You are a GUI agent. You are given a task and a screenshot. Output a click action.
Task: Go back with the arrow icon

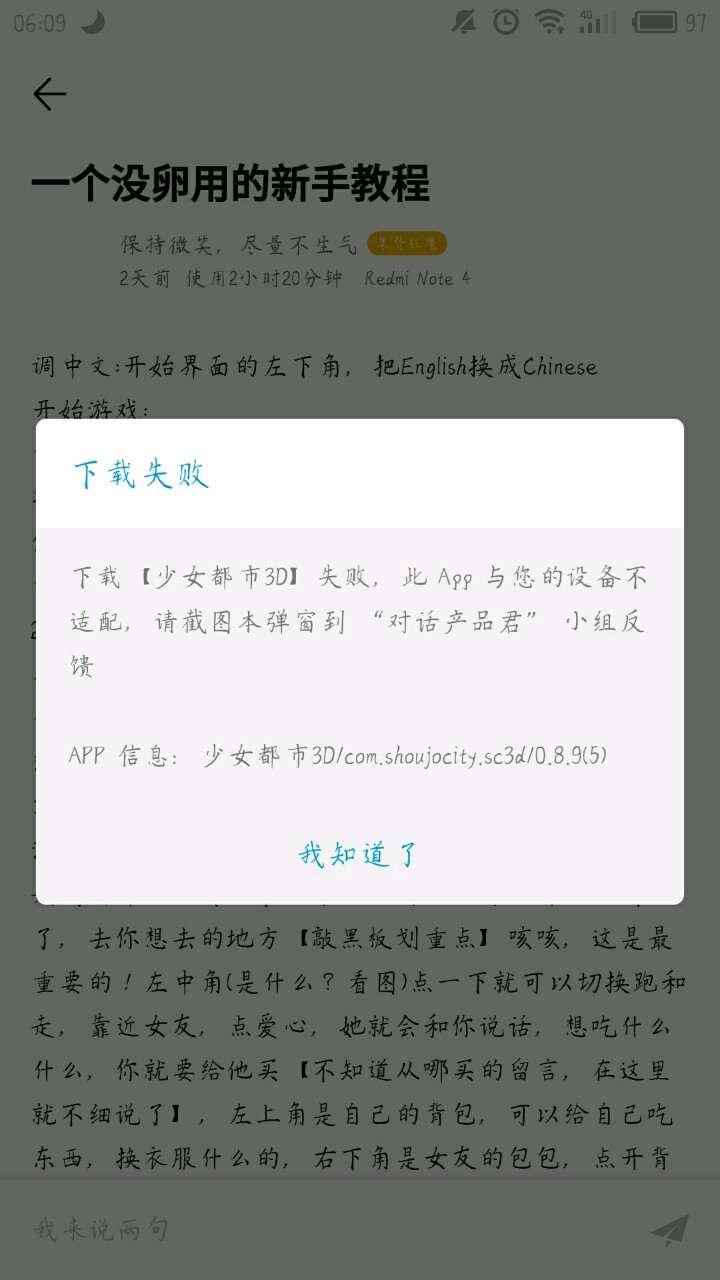(49, 94)
